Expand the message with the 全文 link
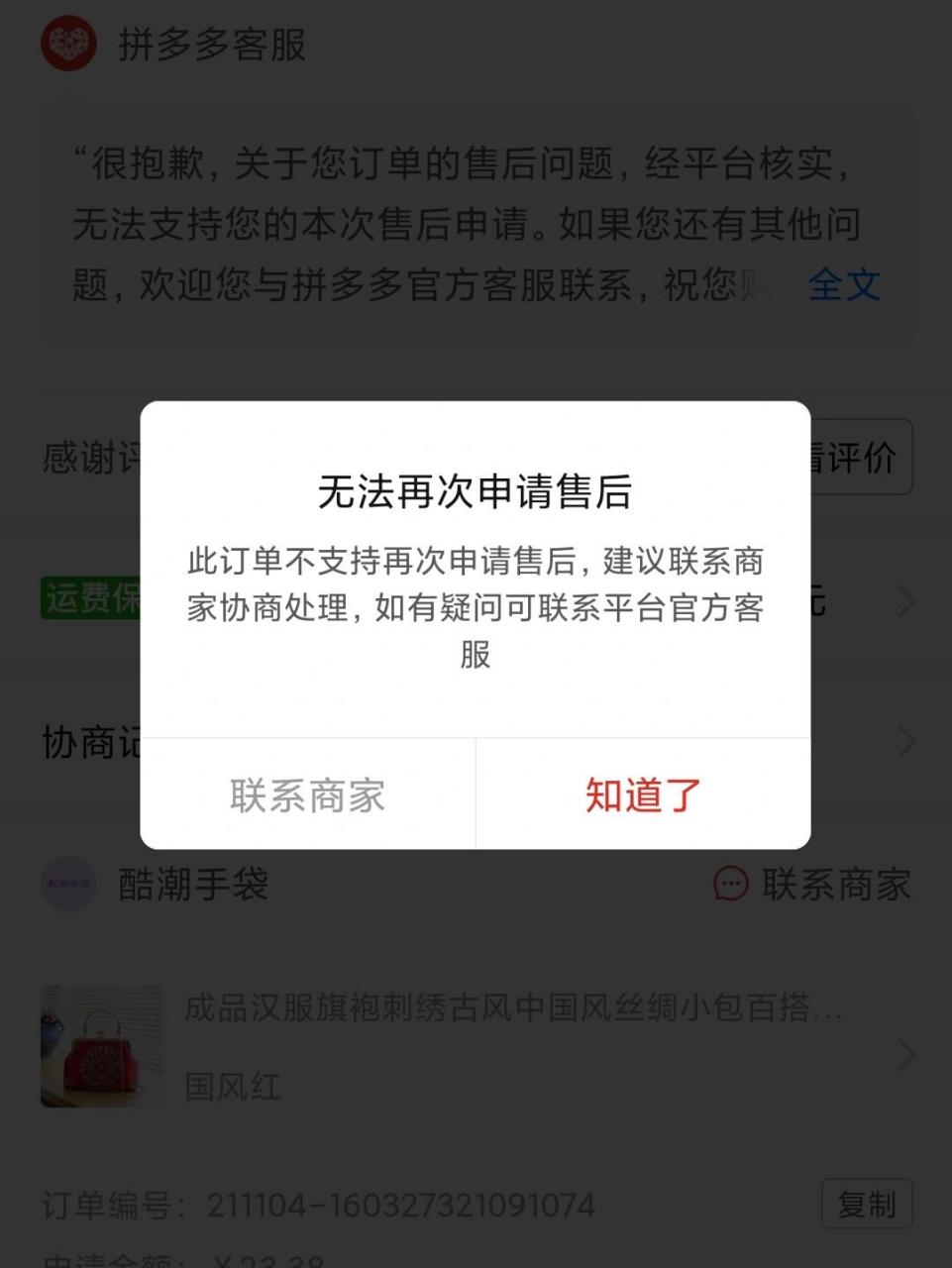The width and height of the screenshot is (952, 1268). (843, 287)
